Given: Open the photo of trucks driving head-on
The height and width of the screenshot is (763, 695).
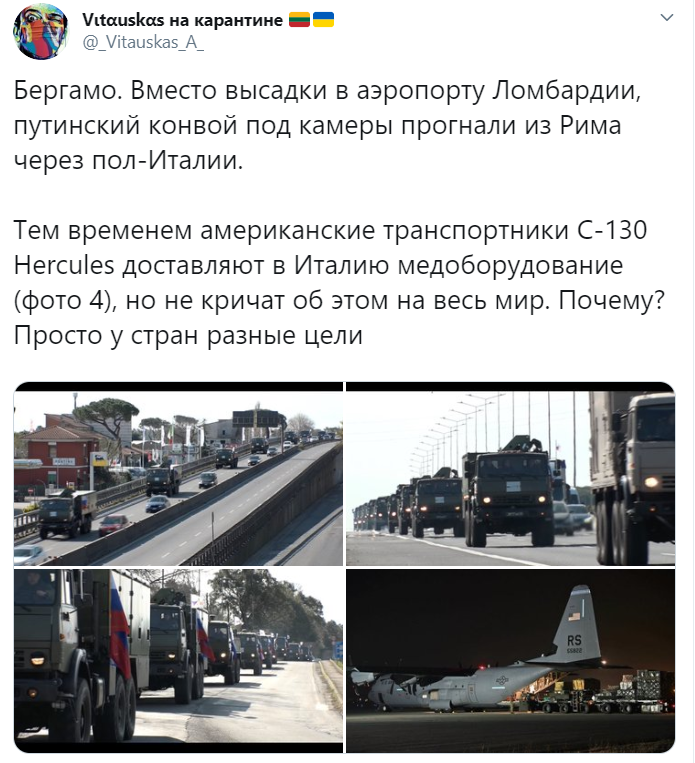Looking at the screenshot, I should 510,476.
